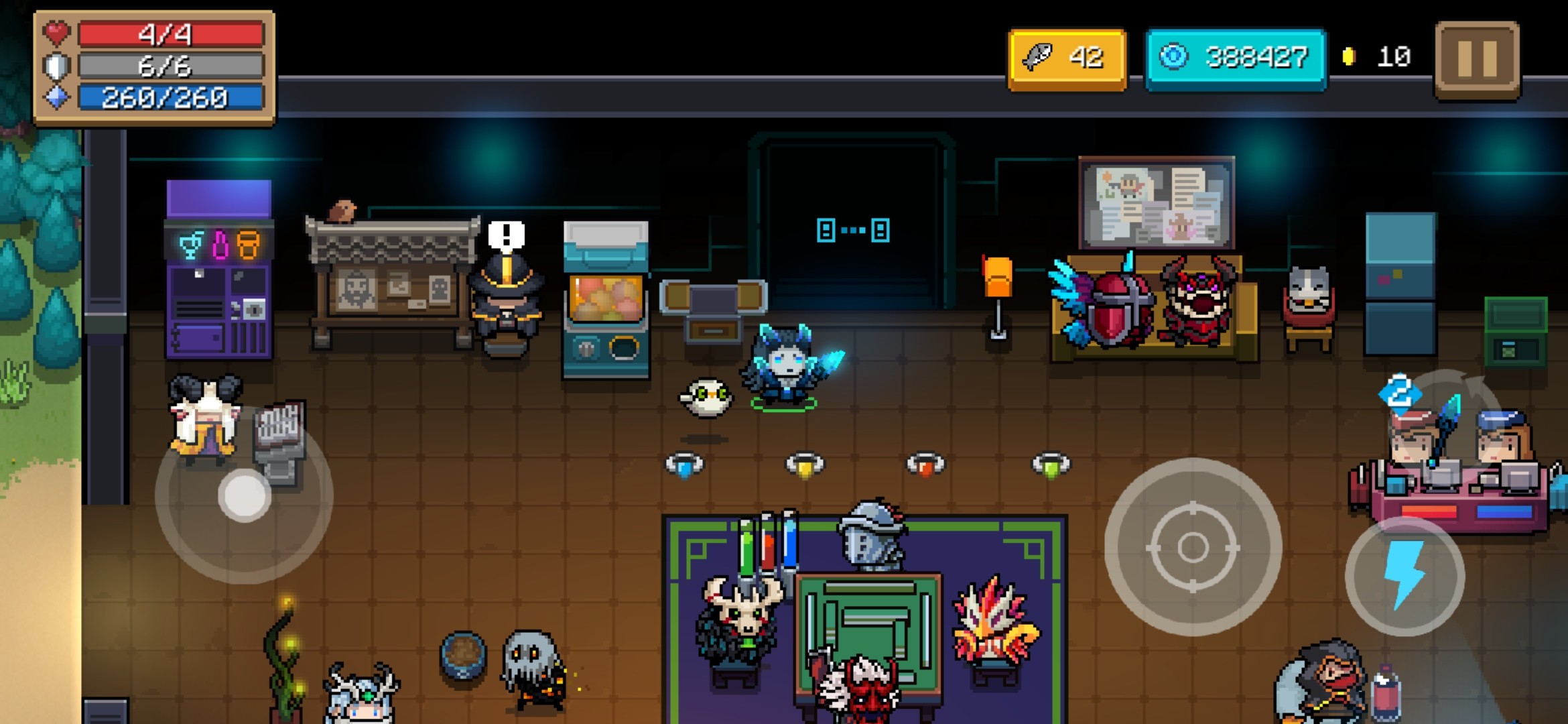Pause the game
1568x724 pixels.
1478,60
